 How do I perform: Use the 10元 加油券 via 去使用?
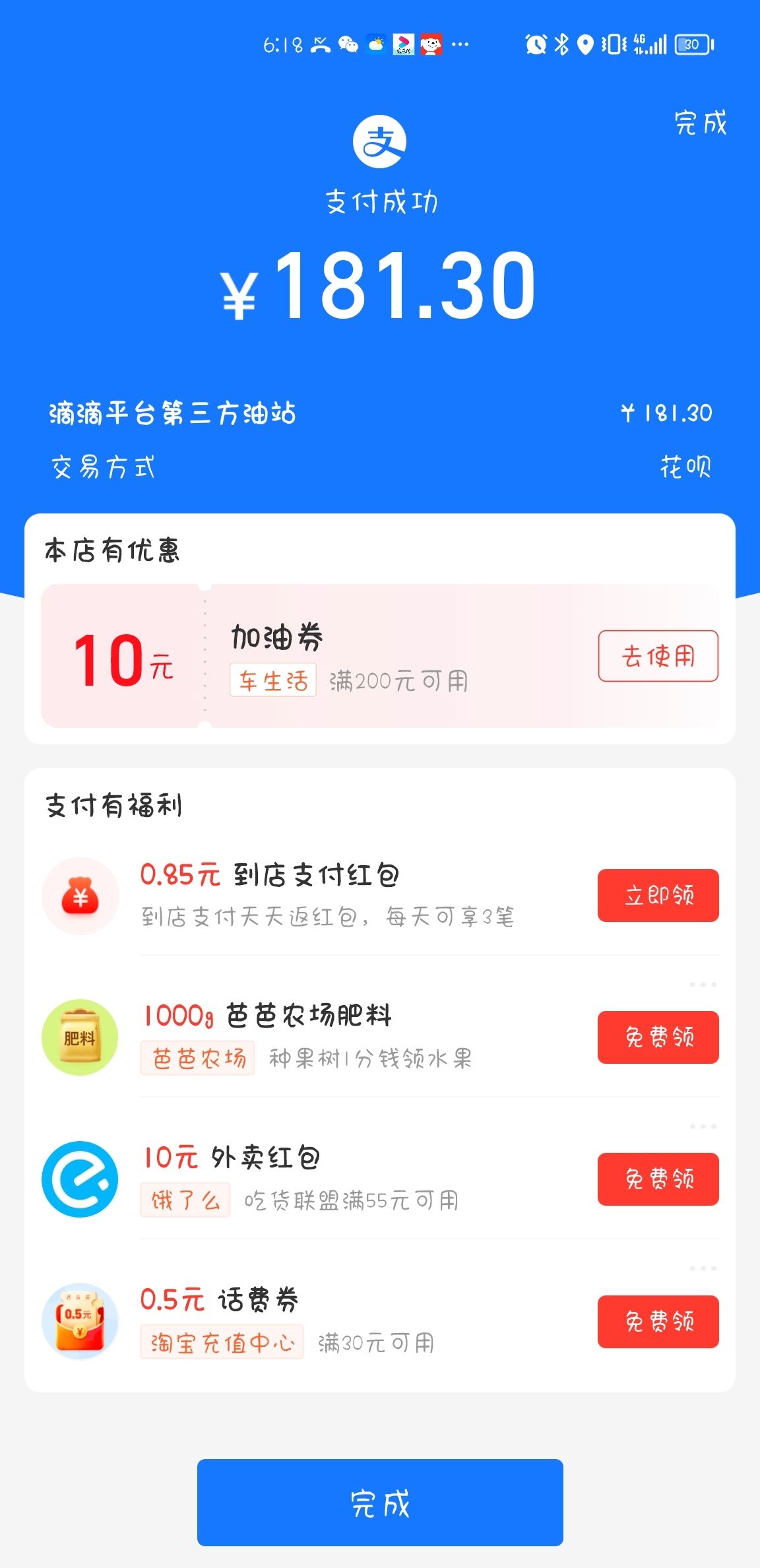(658, 656)
